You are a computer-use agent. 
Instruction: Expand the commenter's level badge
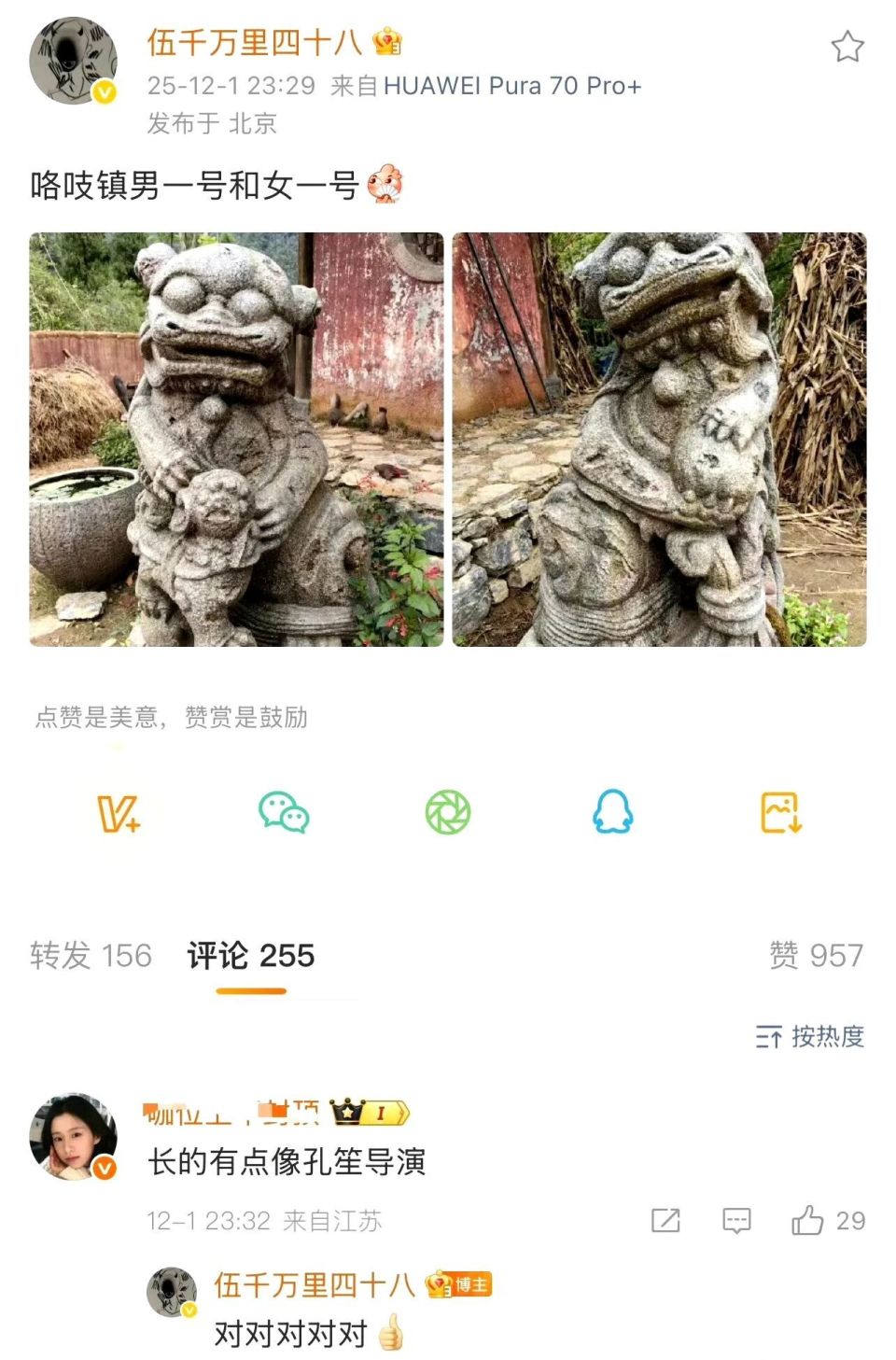tap(372, 1113)
